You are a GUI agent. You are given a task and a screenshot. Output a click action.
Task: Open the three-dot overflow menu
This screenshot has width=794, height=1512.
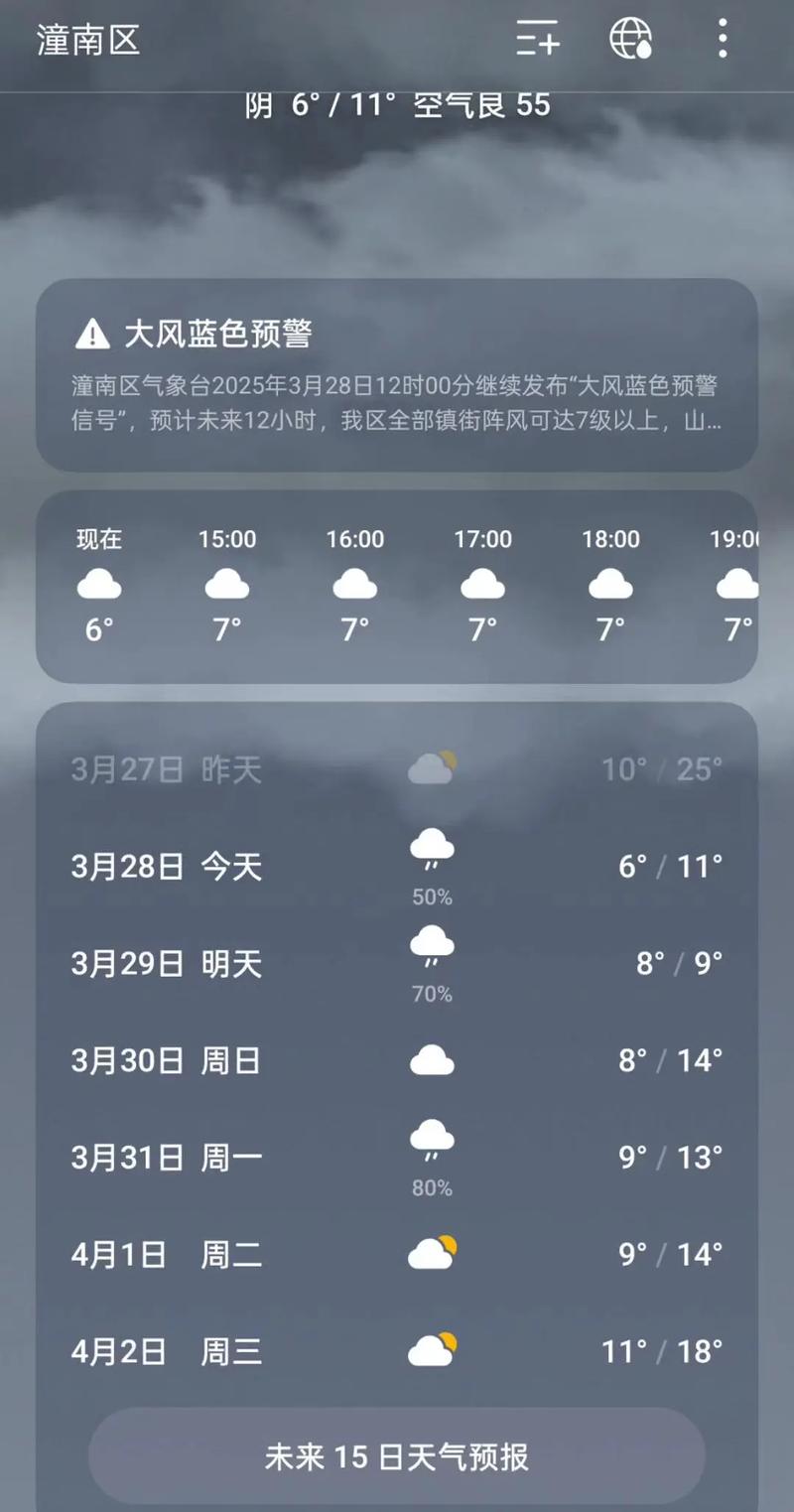pos(722,41)
